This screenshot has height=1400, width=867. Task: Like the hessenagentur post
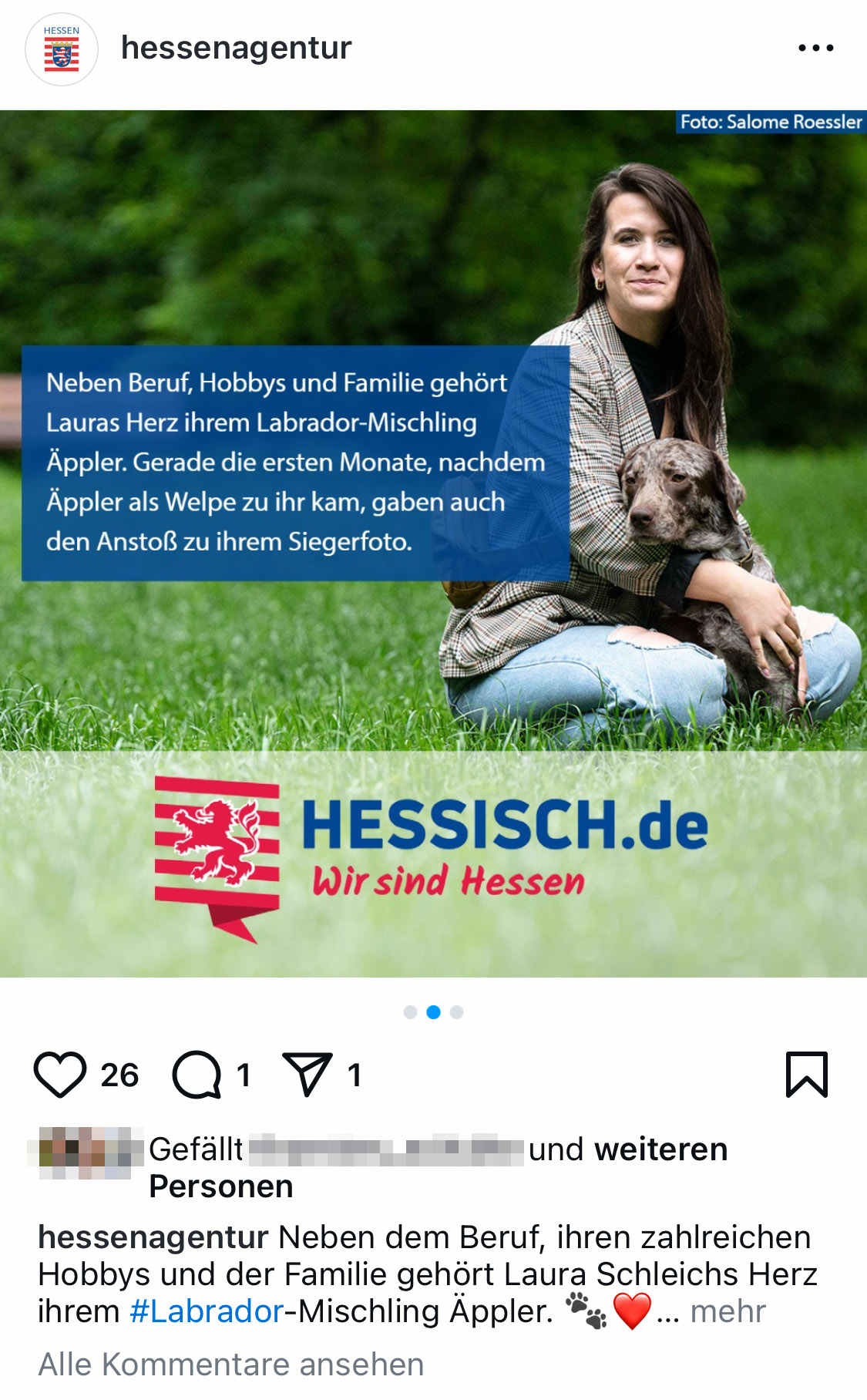(60, 1074)
